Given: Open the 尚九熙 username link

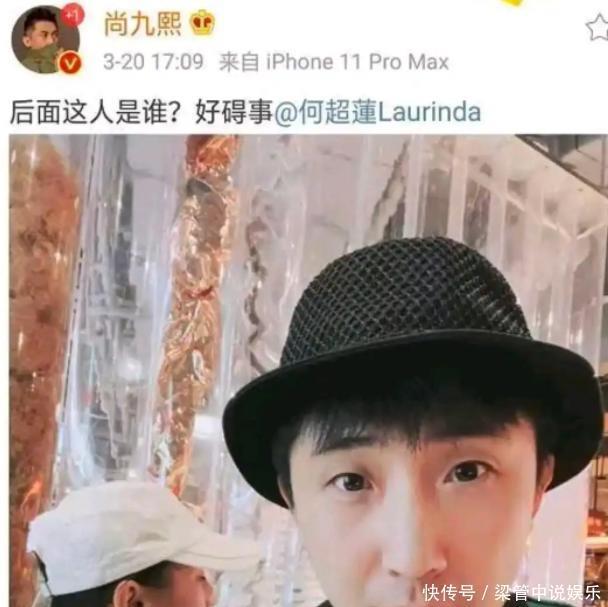Looking at the screenshot, I should point(142,24).
